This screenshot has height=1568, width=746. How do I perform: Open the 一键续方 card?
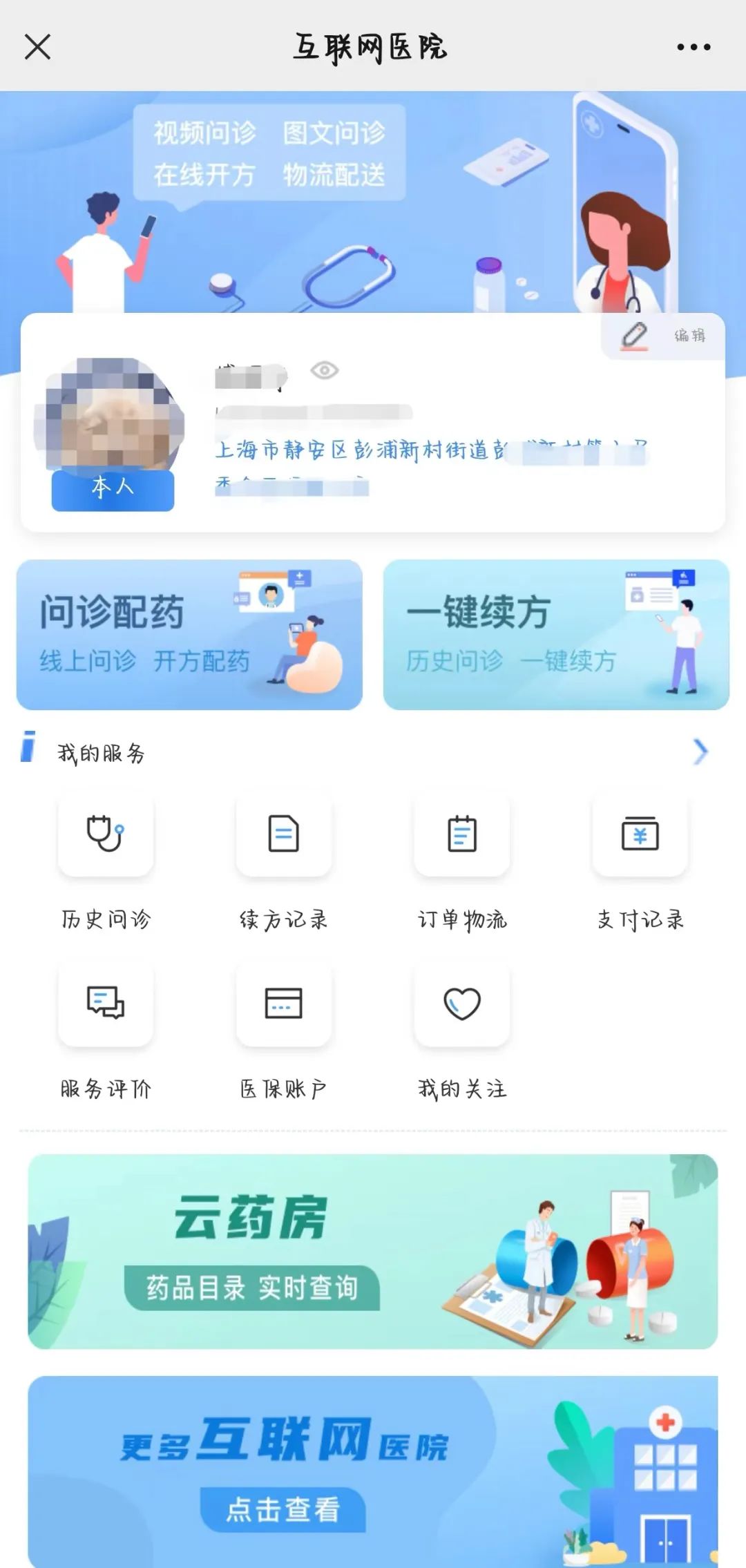(556, 634)
